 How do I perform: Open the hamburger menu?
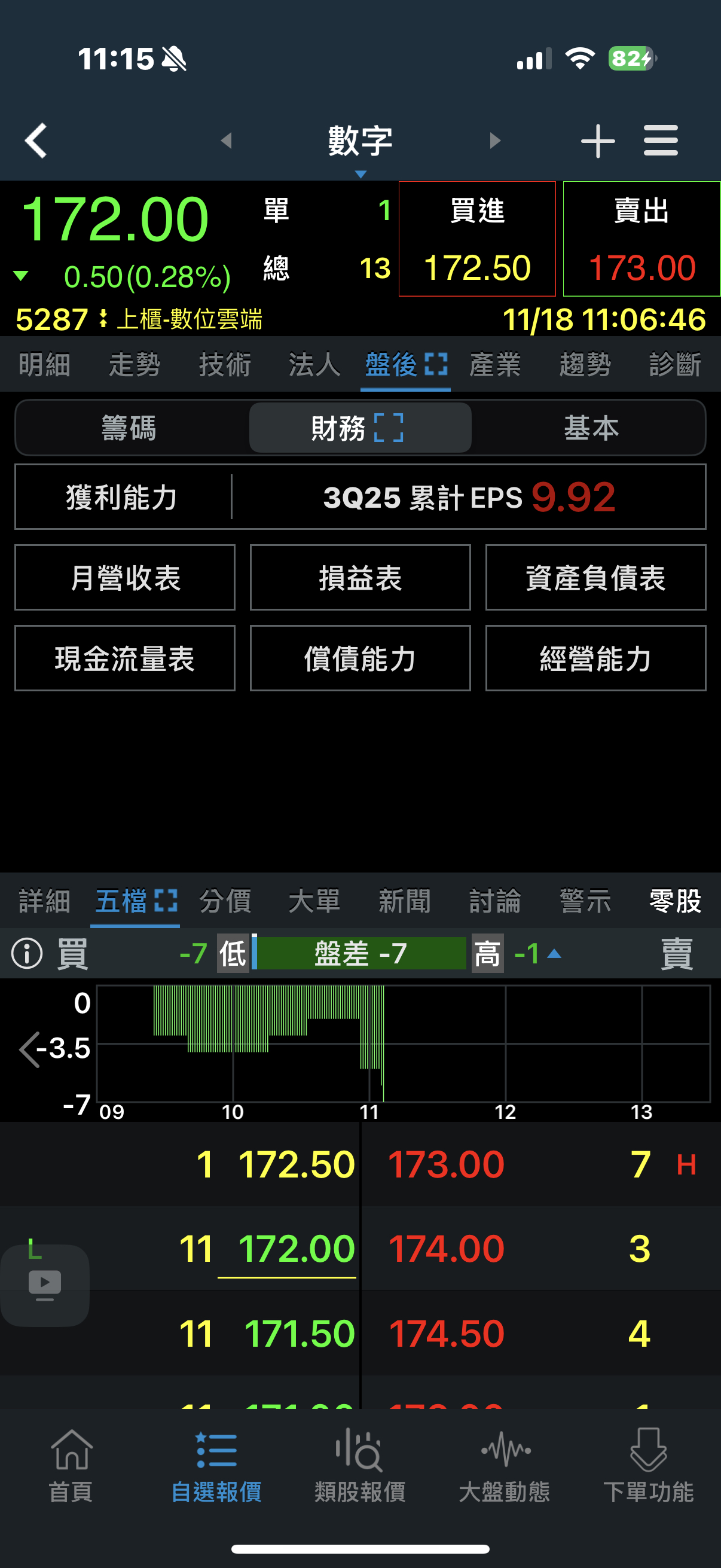pyautogui.click(x=661, y=141)
